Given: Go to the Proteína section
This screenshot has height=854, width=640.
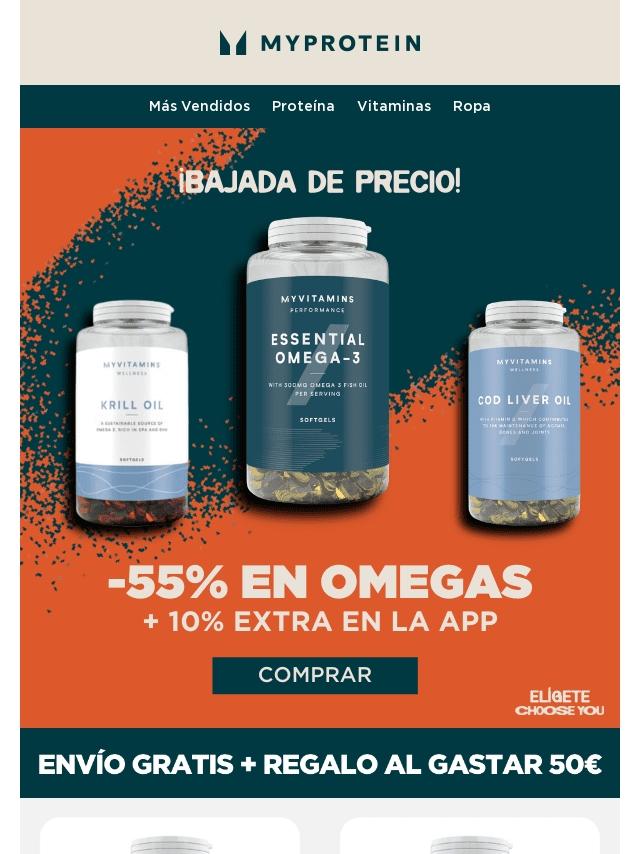Looking at the screenshot, I should [x=303, y=106].
